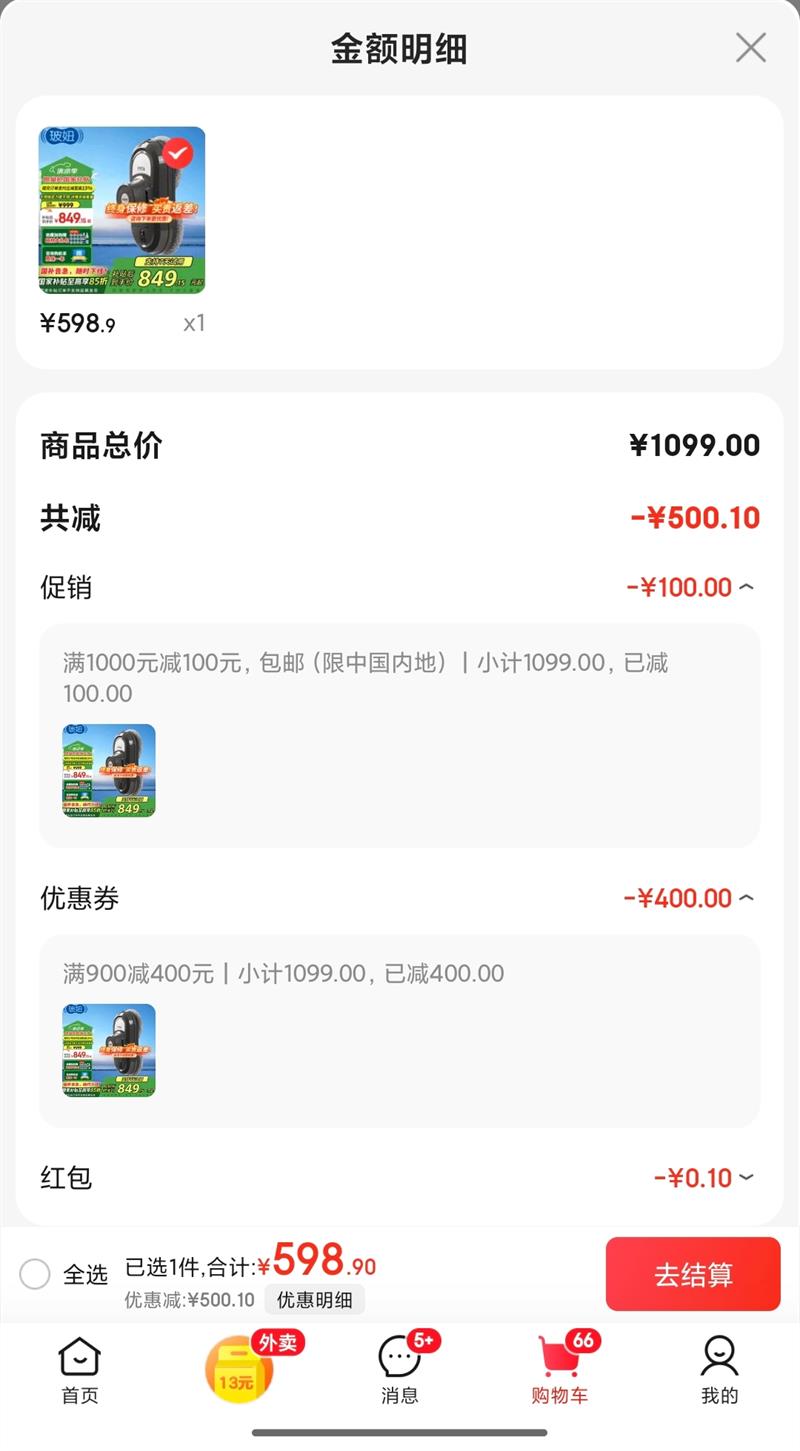
Task: Tap the 消息 messages icon
Action: (x=399, y=1358)
